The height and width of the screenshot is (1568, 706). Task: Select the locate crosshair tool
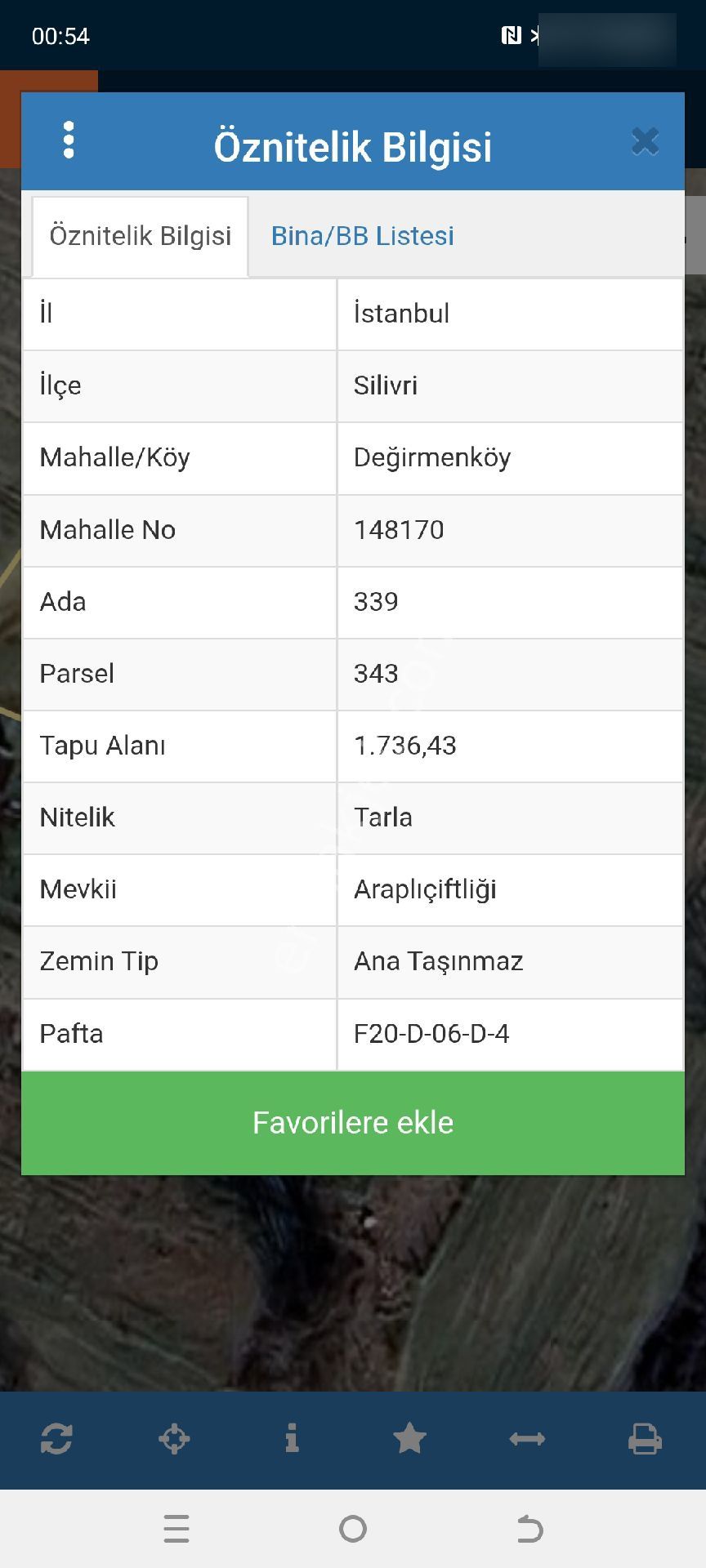(174, 1439)
